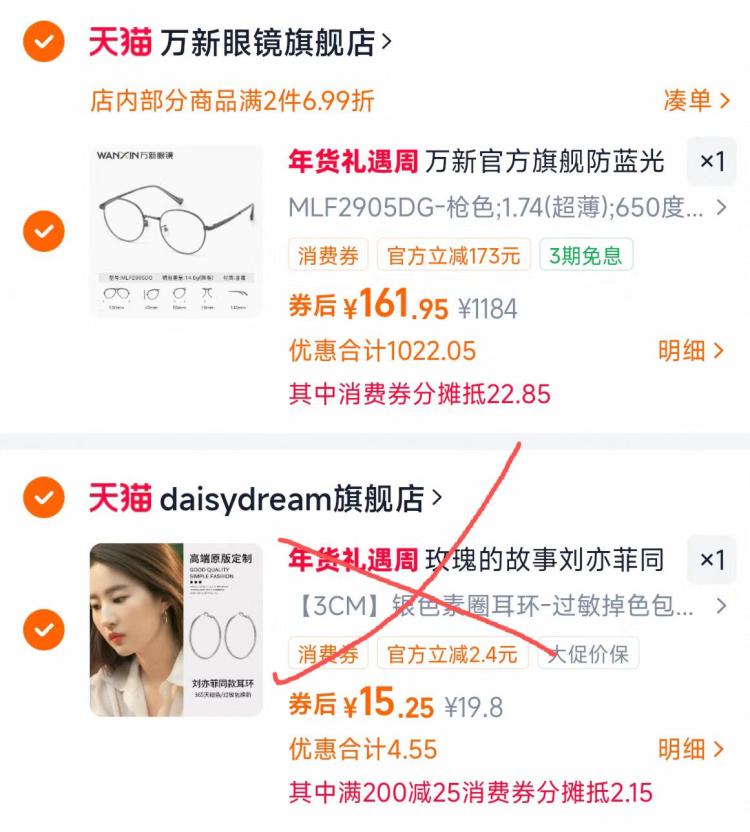750x832 pixels.
Task: Uncheck the 银色素圈耳环 item checkbox
Action: point(44,629)
